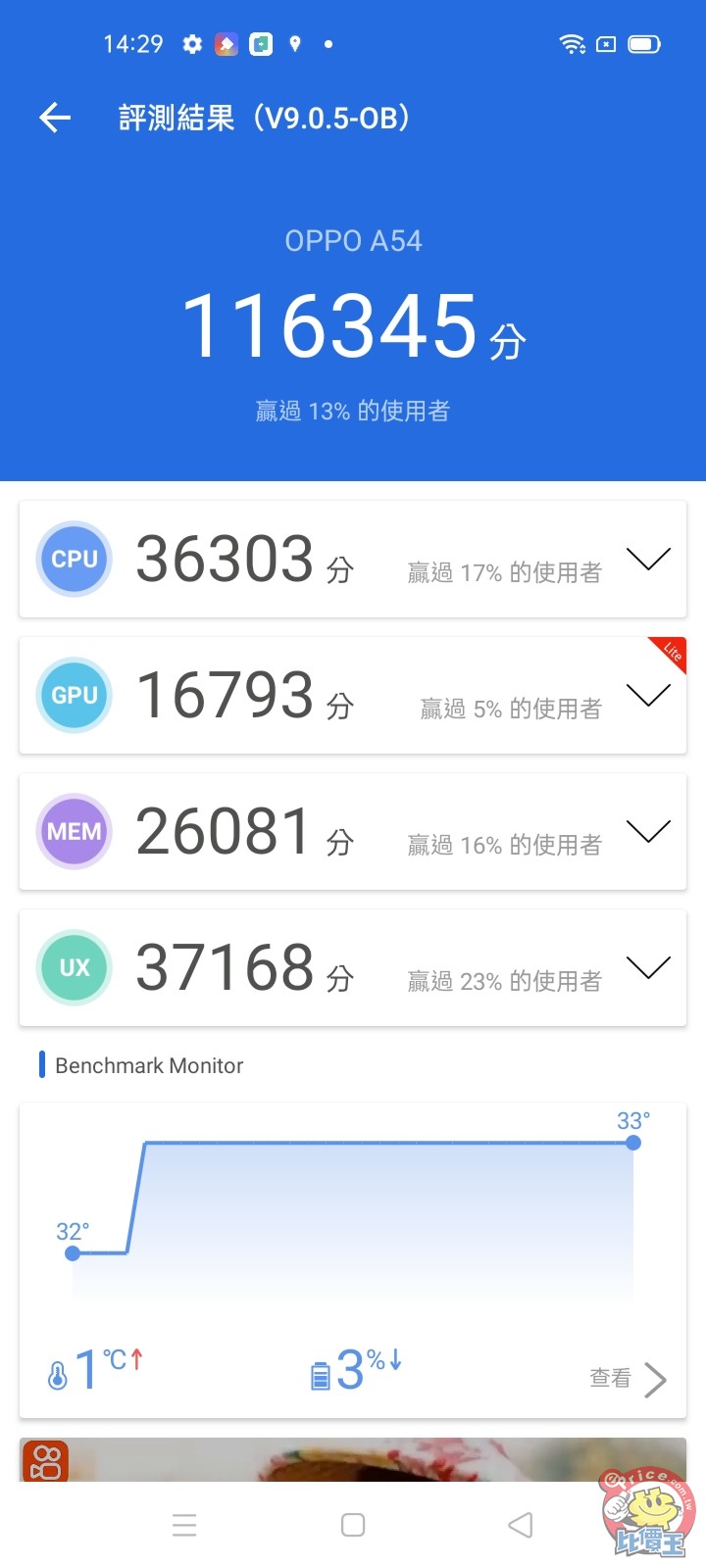
Task: Tap the location indicator in the status bar
Action: point(295,43)
